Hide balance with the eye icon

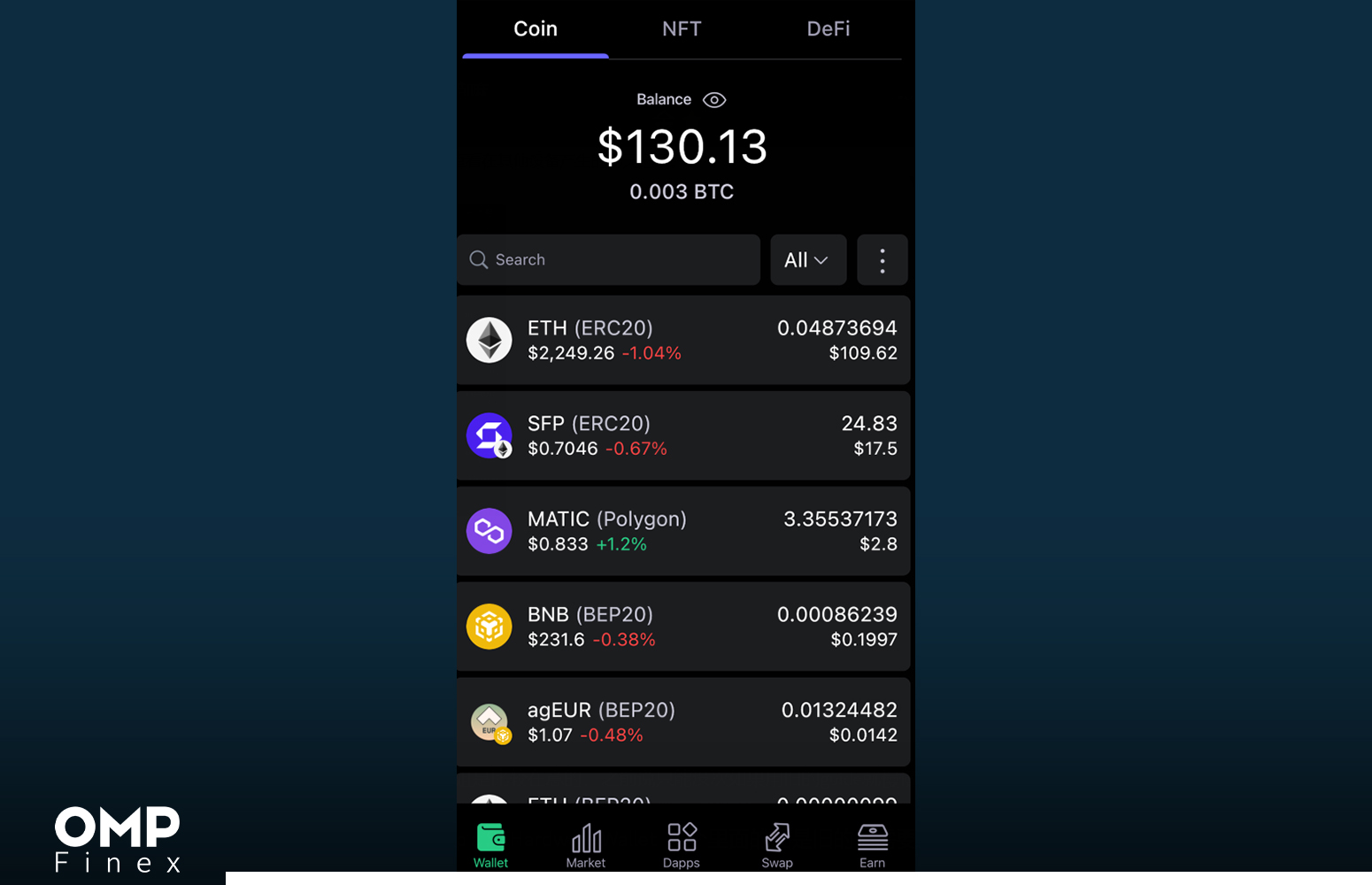point(714,100)
